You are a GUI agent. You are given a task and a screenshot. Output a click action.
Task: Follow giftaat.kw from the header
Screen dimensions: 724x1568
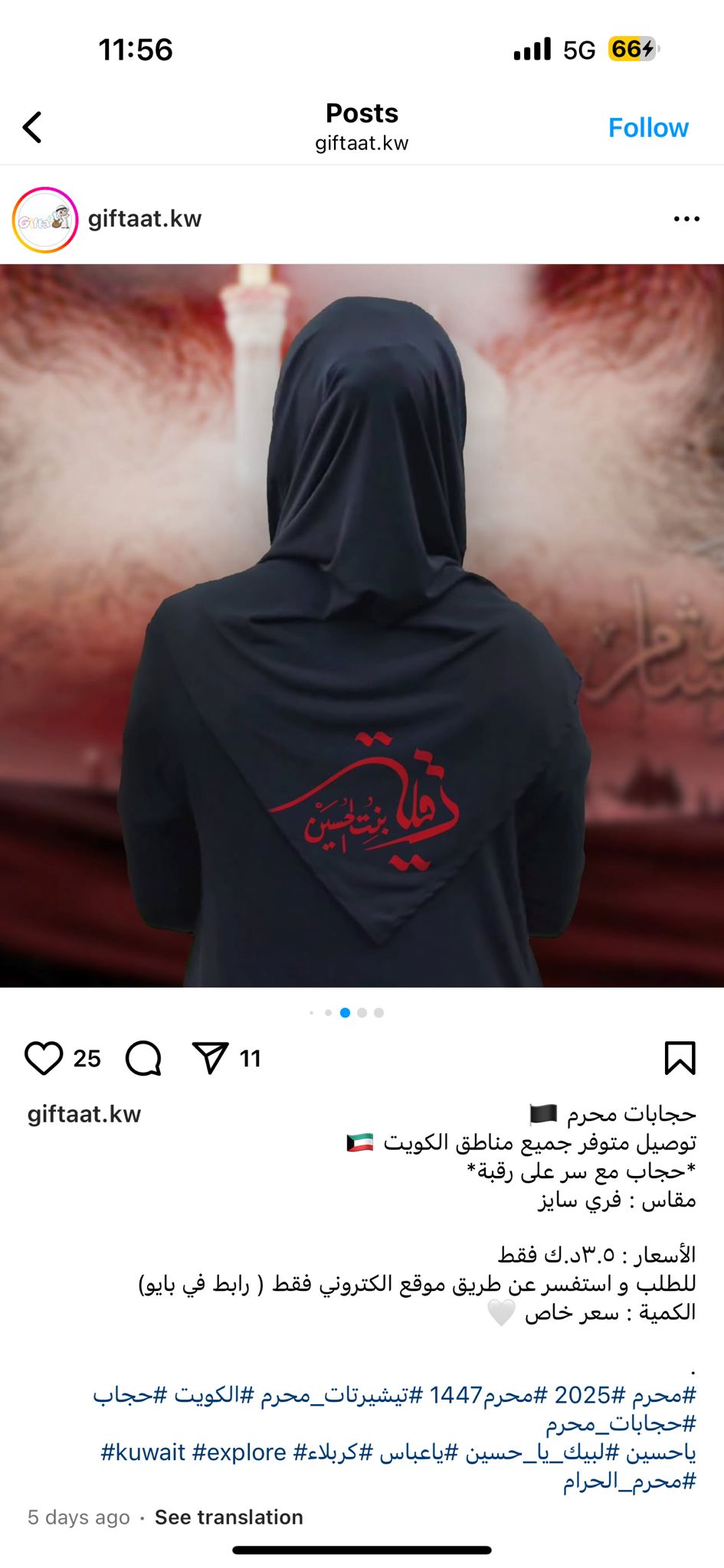(648, 128)
